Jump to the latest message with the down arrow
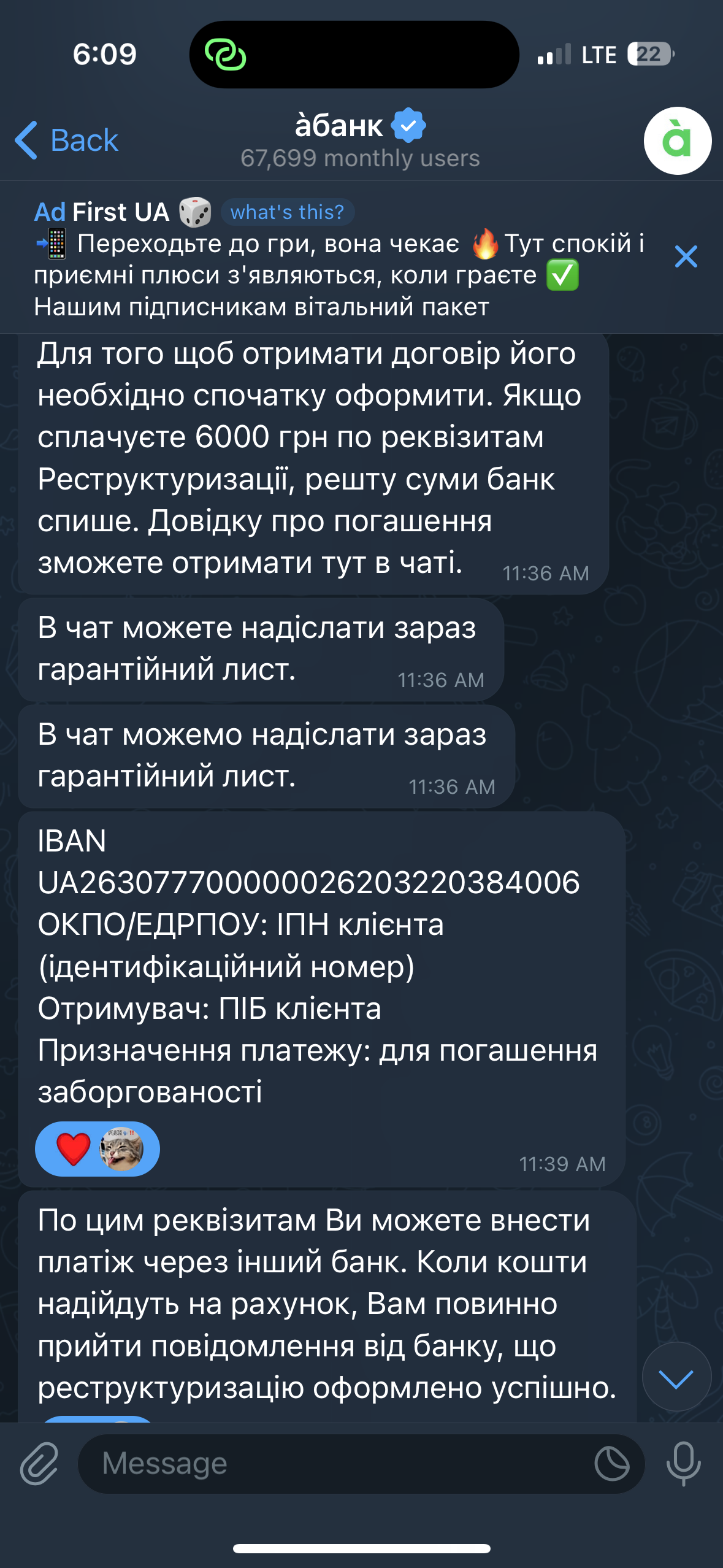Screen dimensions: 723x1568 click(676, 1377)
